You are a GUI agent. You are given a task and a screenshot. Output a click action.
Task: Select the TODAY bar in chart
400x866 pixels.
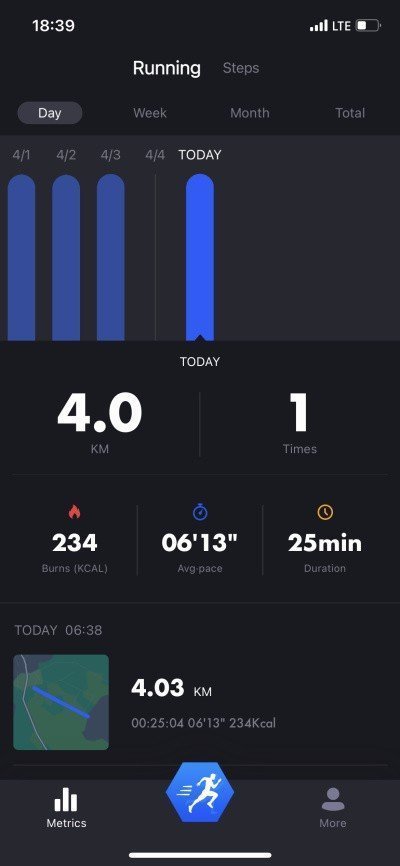pyautogui.click(x=200, y=257)
